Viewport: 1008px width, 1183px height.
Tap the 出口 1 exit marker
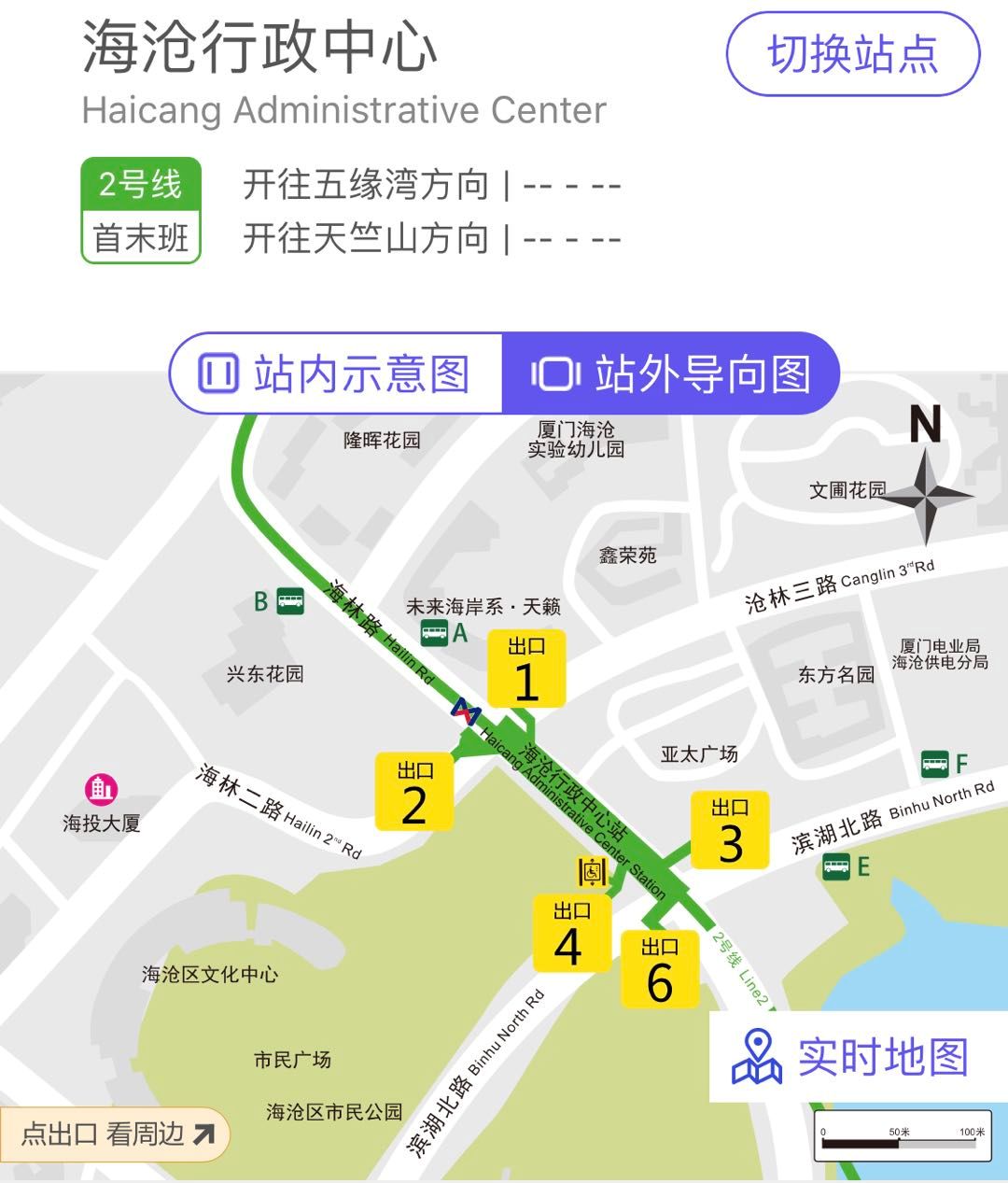526,668
